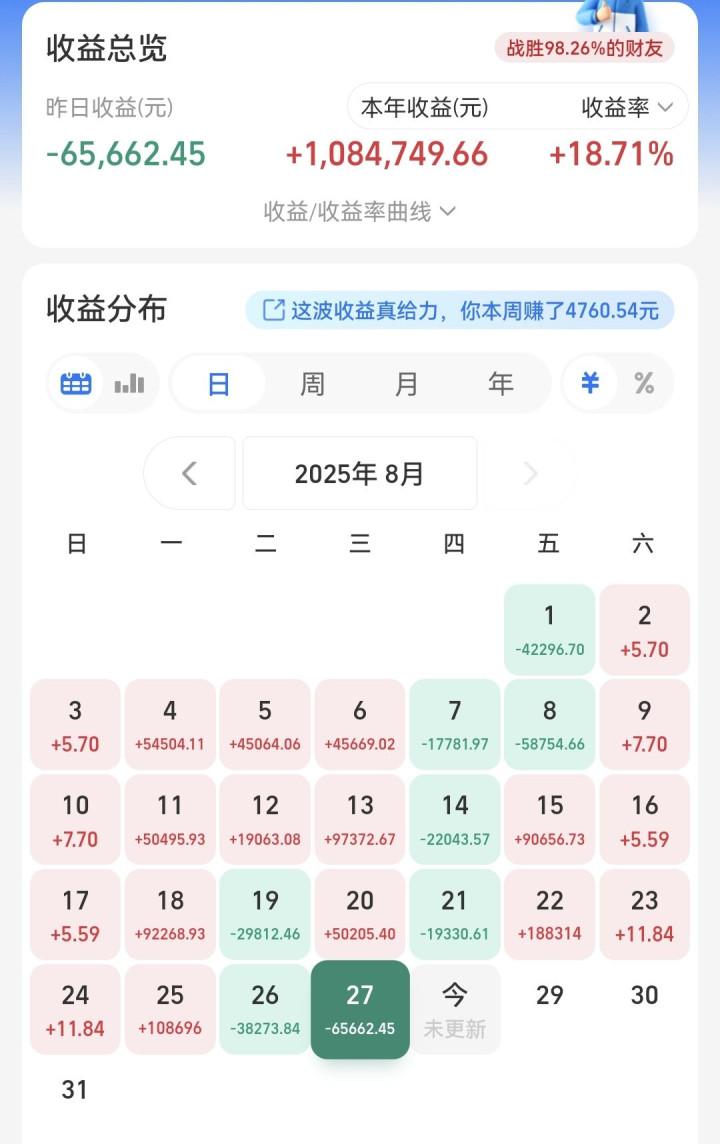
Task: Show earnings in yuan (¥)
Action: point(590,384)
